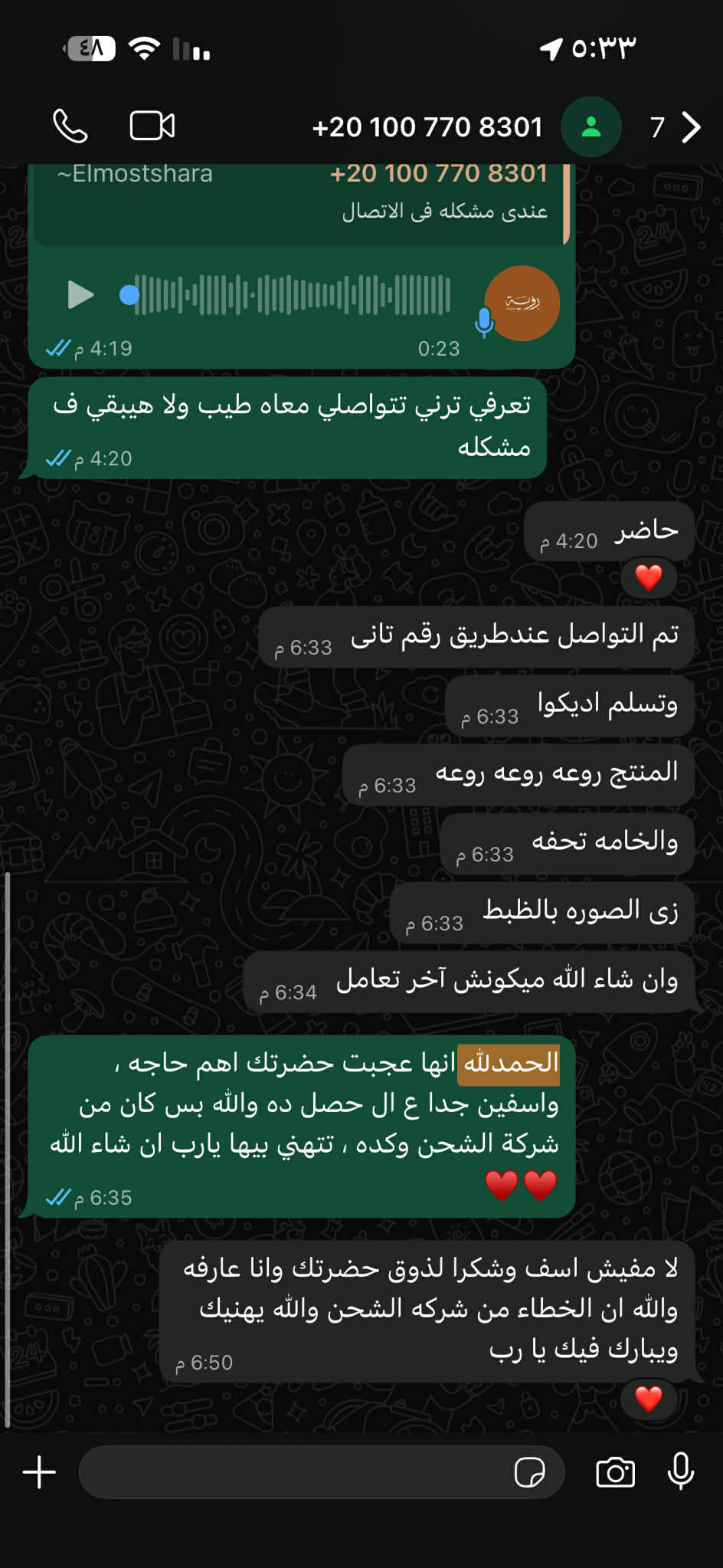The height and width of the screenshot is (1568, 723).
Task: Open contact info for +20 100 770 8301
Action: pos(427,127)
